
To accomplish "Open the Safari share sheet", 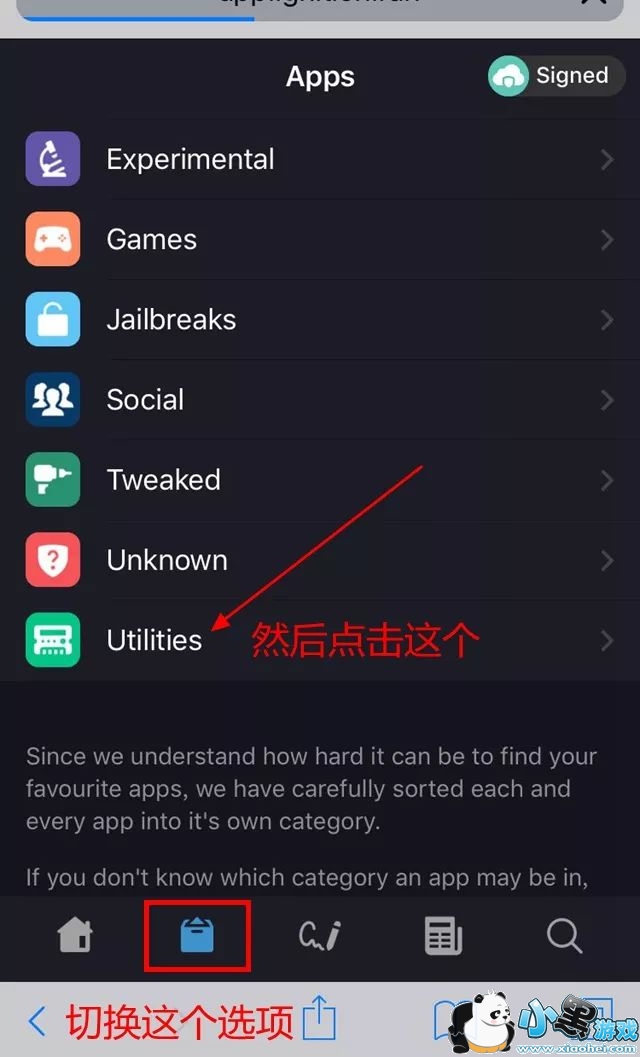I will pyautogui.click(x=318, y=1019).
